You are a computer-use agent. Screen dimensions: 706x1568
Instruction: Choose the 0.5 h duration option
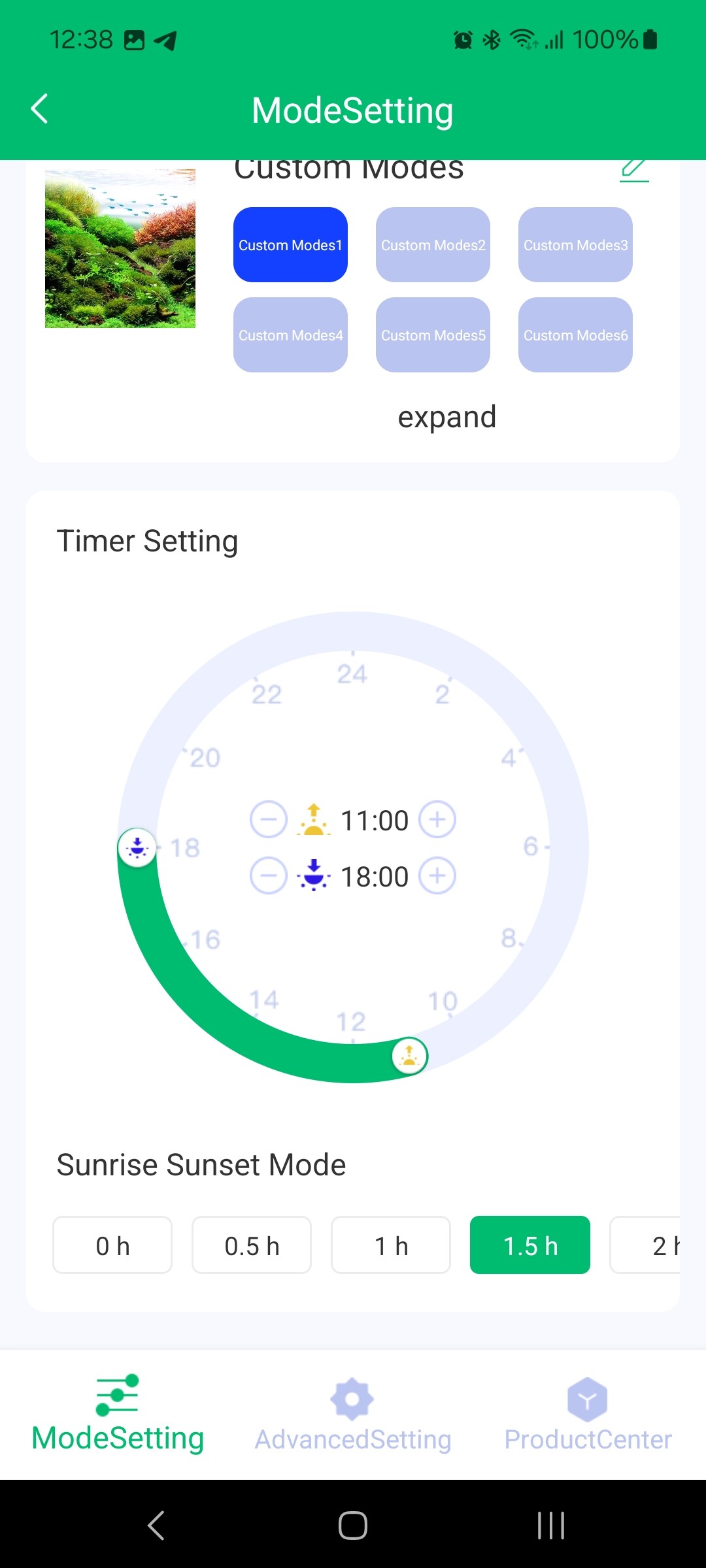(x=252, y=1245)
